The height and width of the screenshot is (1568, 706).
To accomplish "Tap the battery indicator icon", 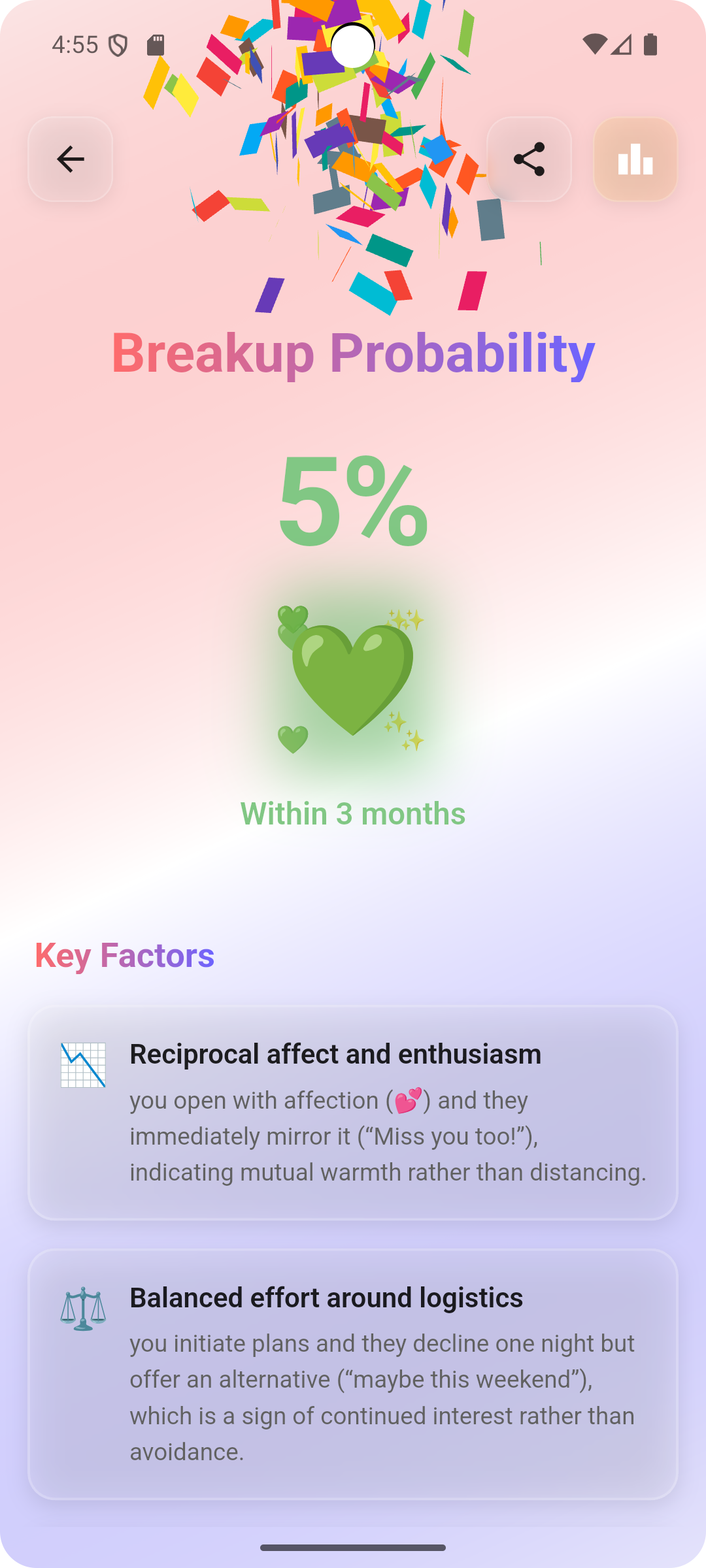I will (649, 41).
